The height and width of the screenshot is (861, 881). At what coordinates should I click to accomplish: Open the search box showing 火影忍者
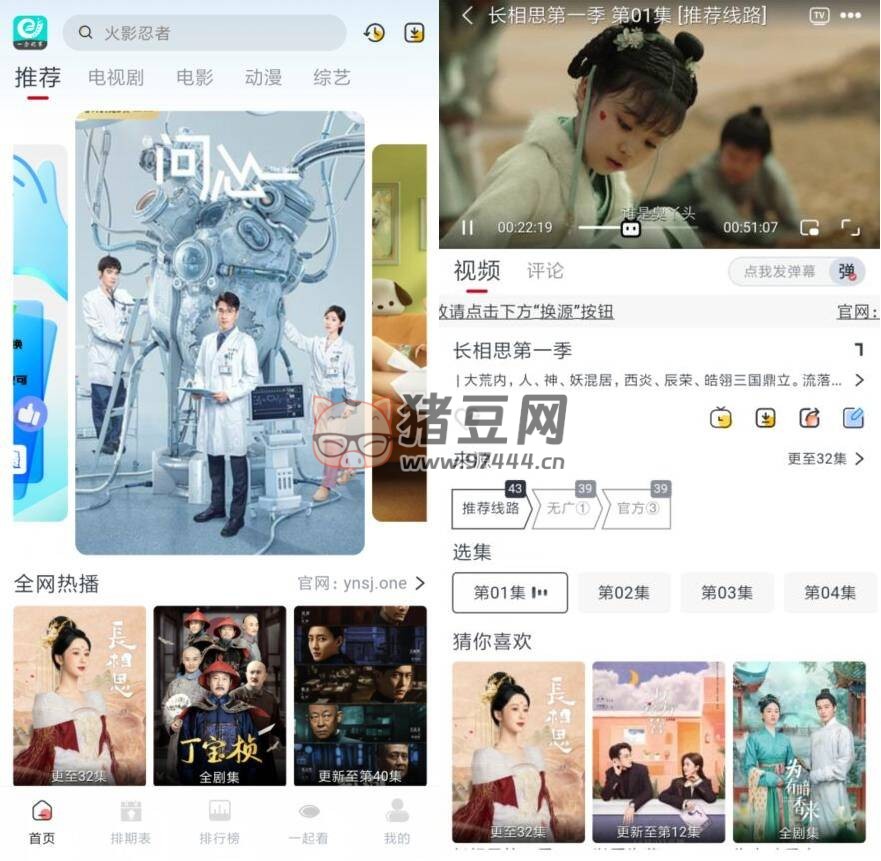point(205,33)
